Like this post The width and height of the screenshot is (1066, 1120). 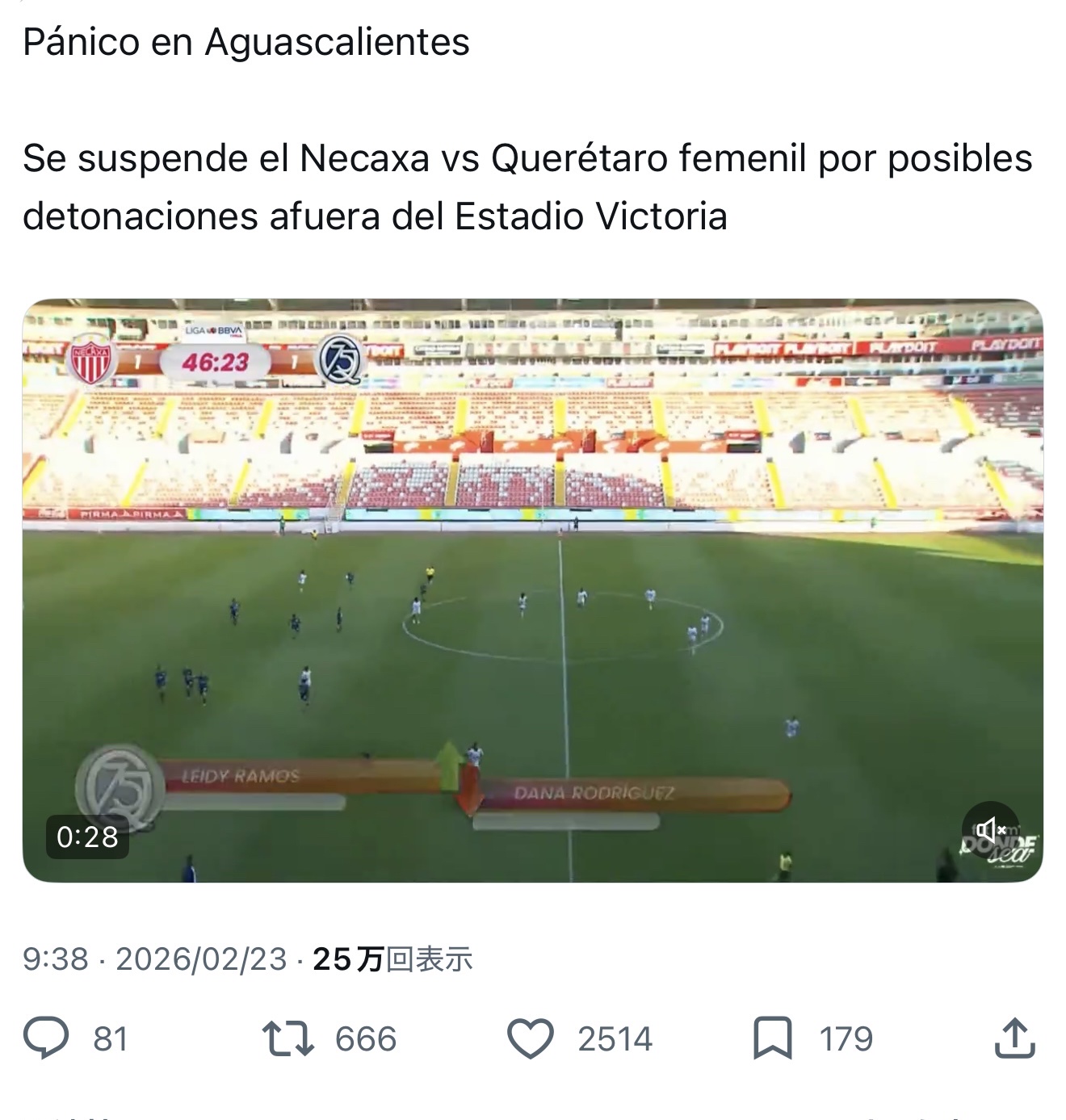tap(531, 1038)
